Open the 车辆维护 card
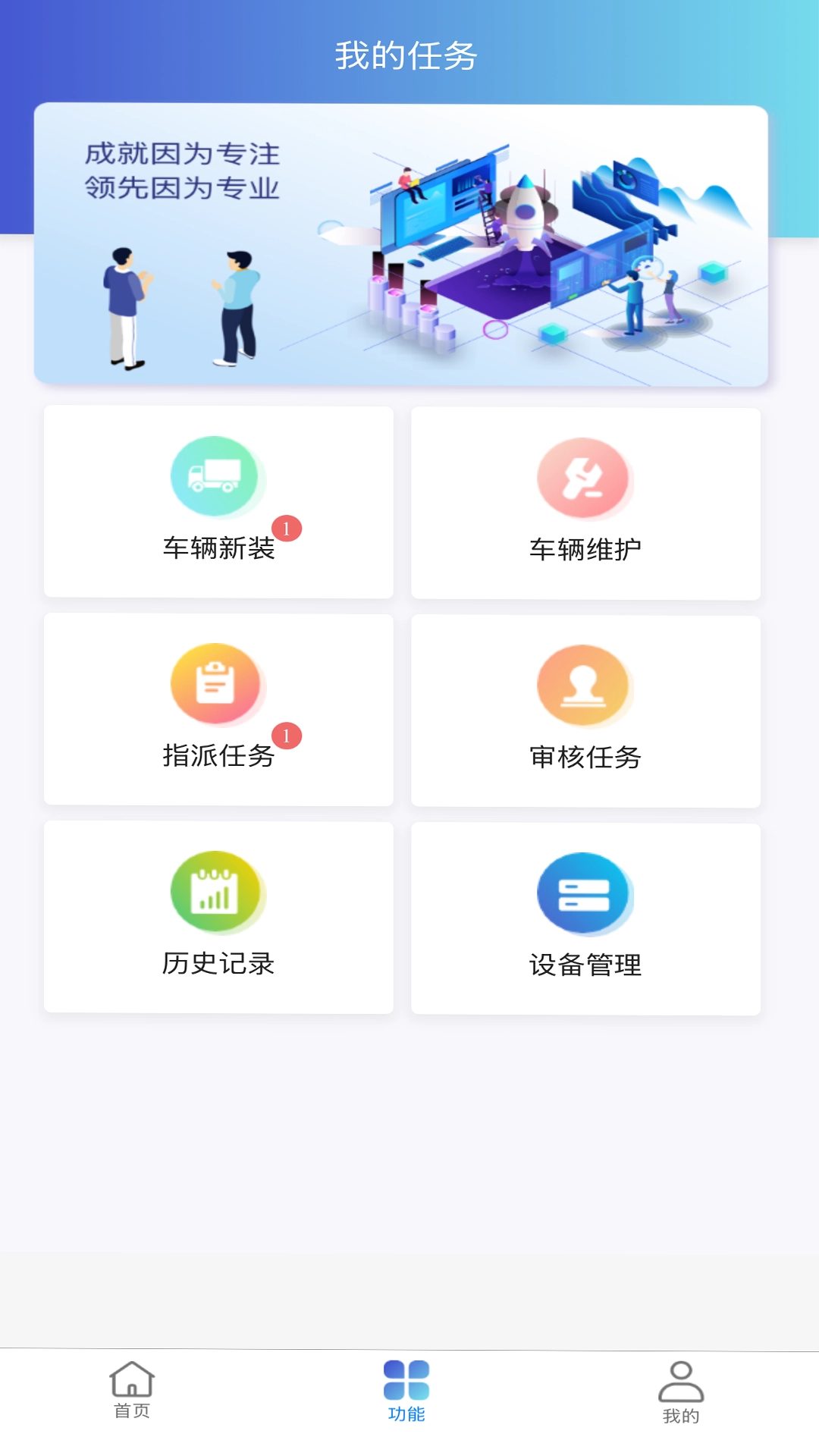Viewport: 819px width, 1456px height. click(x=584, y=503)
